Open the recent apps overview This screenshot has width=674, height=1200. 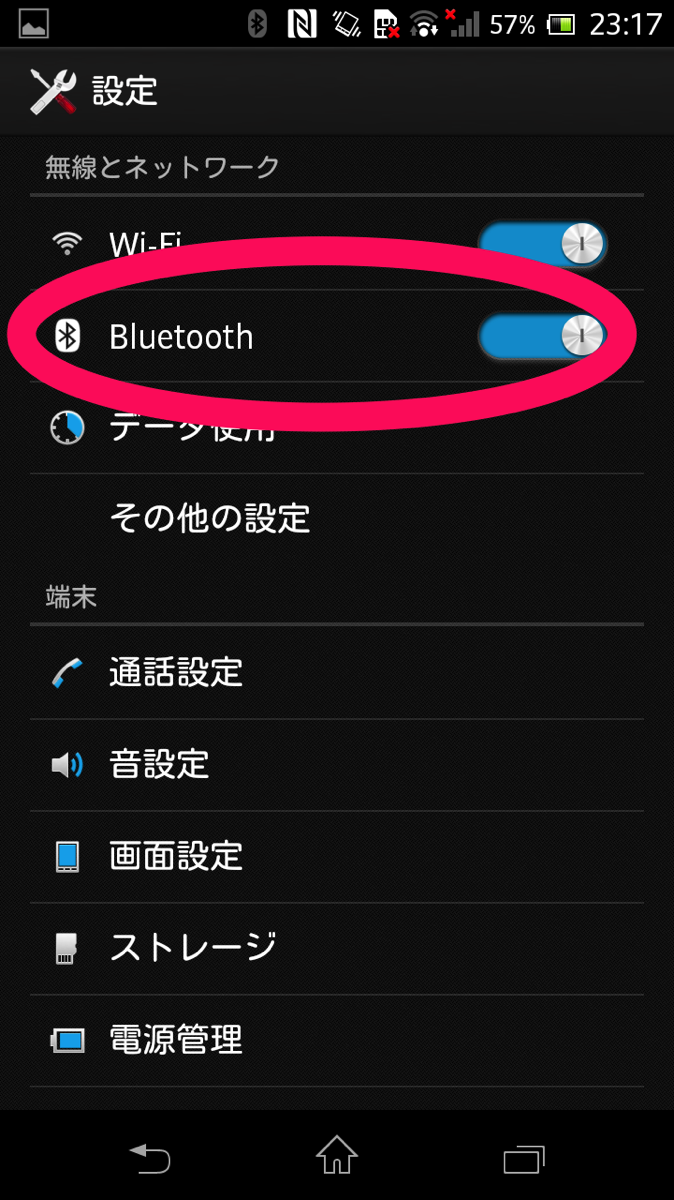524,1158
